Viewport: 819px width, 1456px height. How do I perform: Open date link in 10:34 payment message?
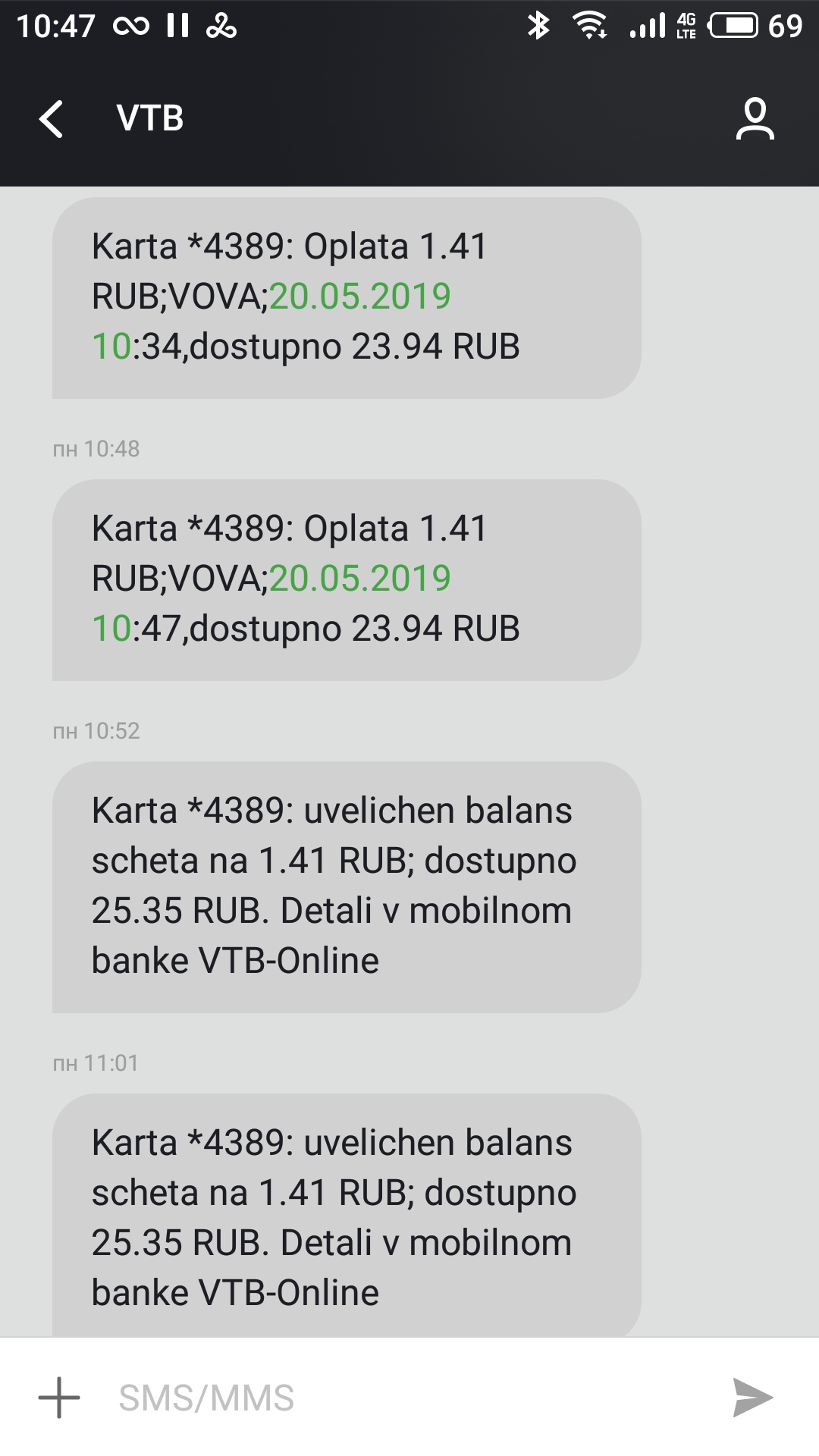[360, 297]
